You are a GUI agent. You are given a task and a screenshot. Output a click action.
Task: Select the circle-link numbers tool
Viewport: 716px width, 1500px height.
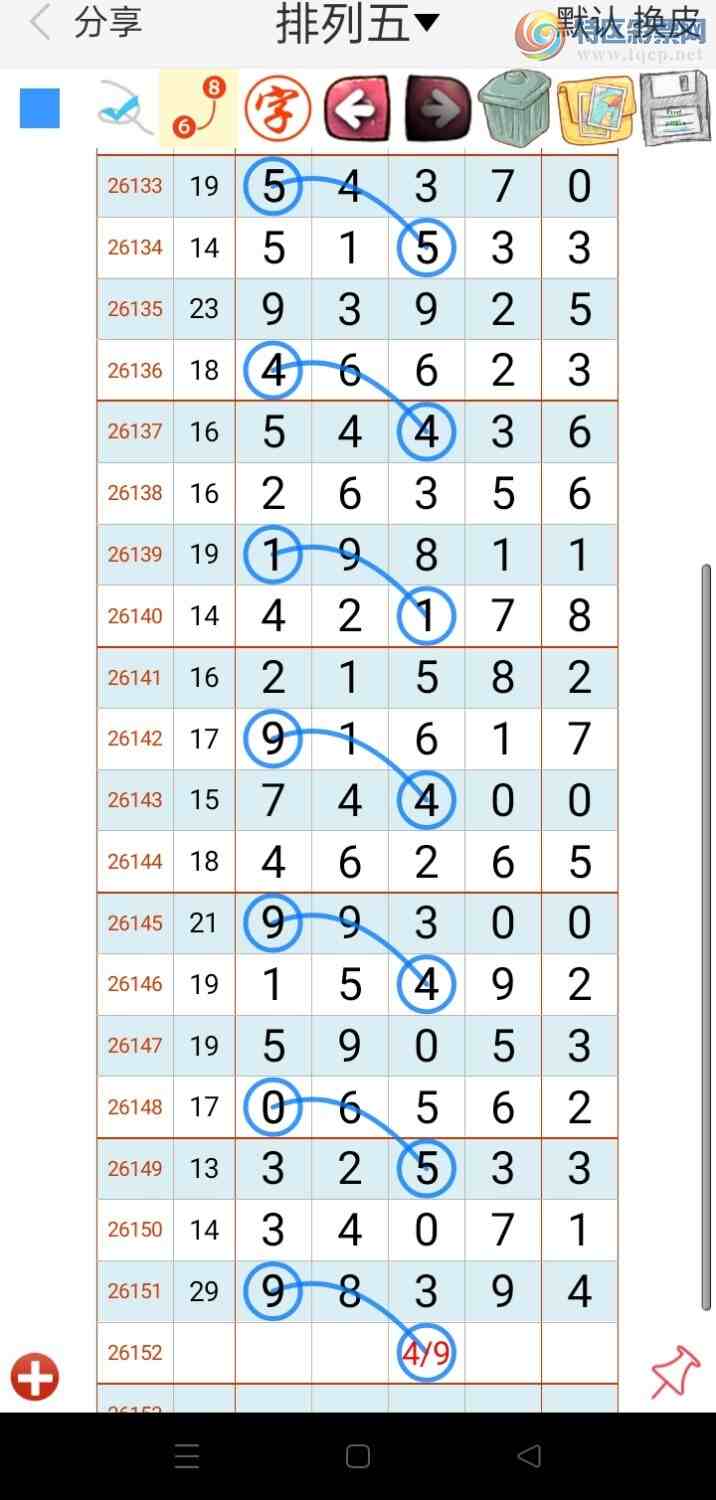pos(198,108)
